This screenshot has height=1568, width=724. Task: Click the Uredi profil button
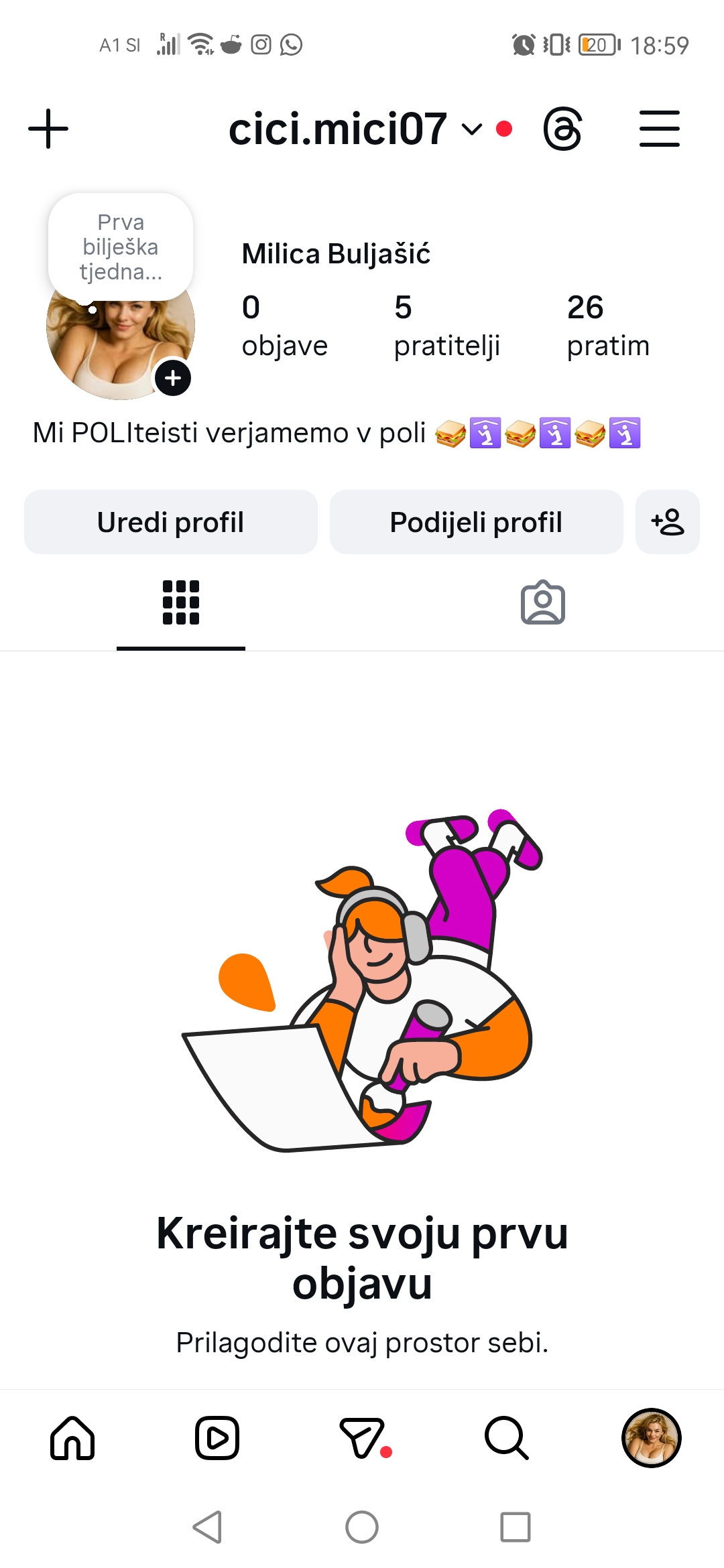(x=171, y=522)
